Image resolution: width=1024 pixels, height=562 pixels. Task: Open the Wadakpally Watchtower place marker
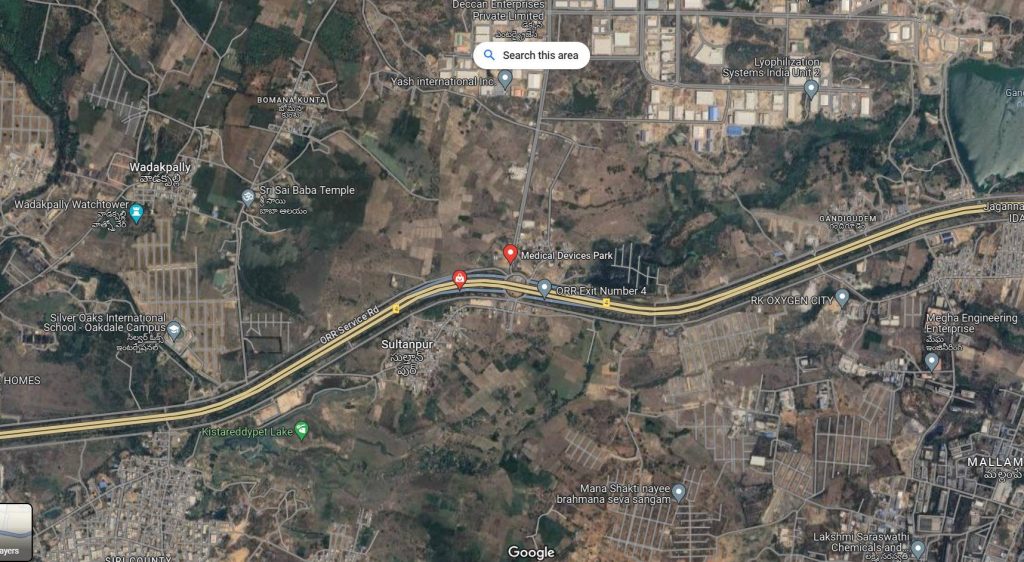tap(137, 212)
